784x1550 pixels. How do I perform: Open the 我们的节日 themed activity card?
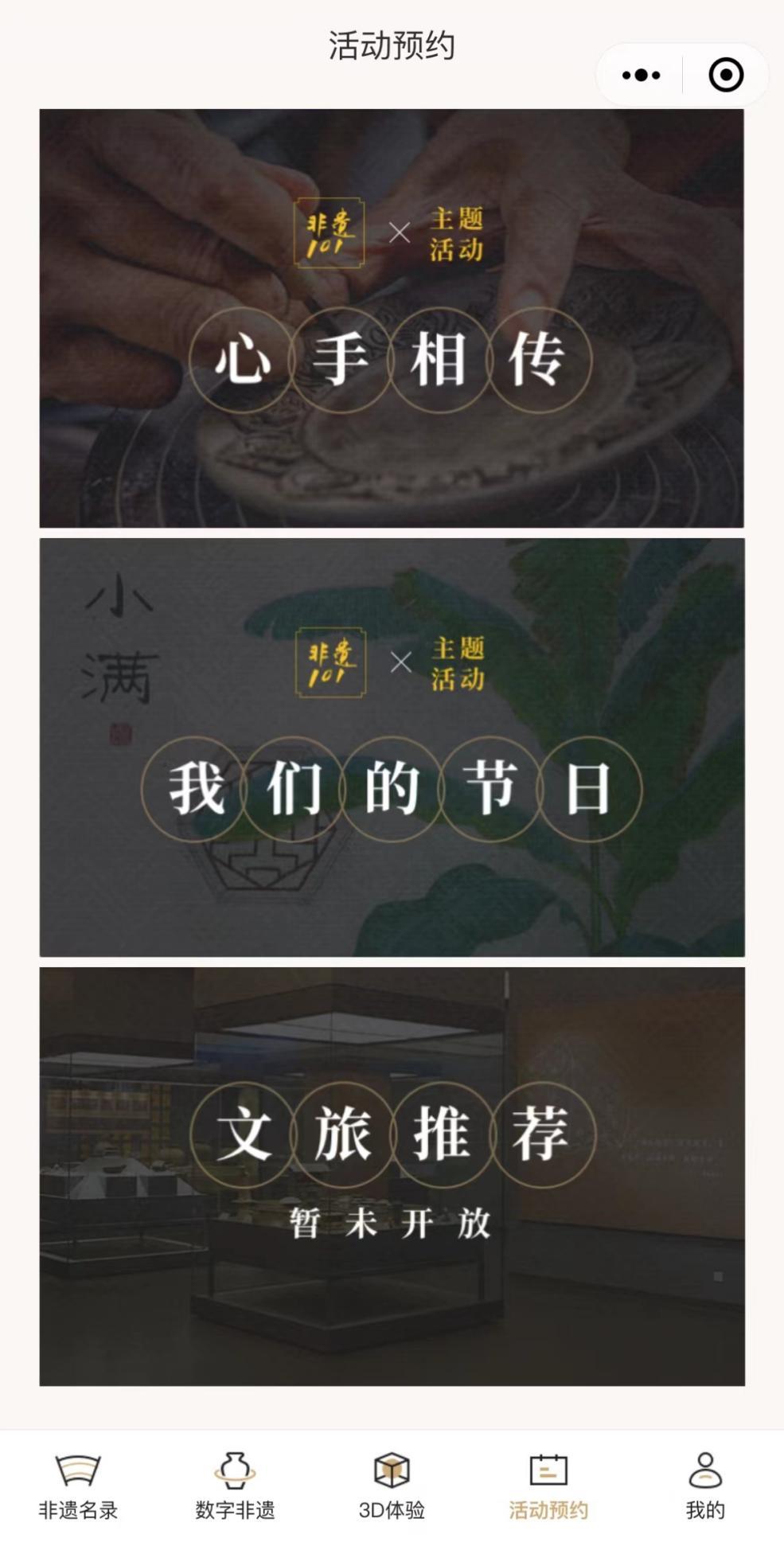click(x=392, y=747)
